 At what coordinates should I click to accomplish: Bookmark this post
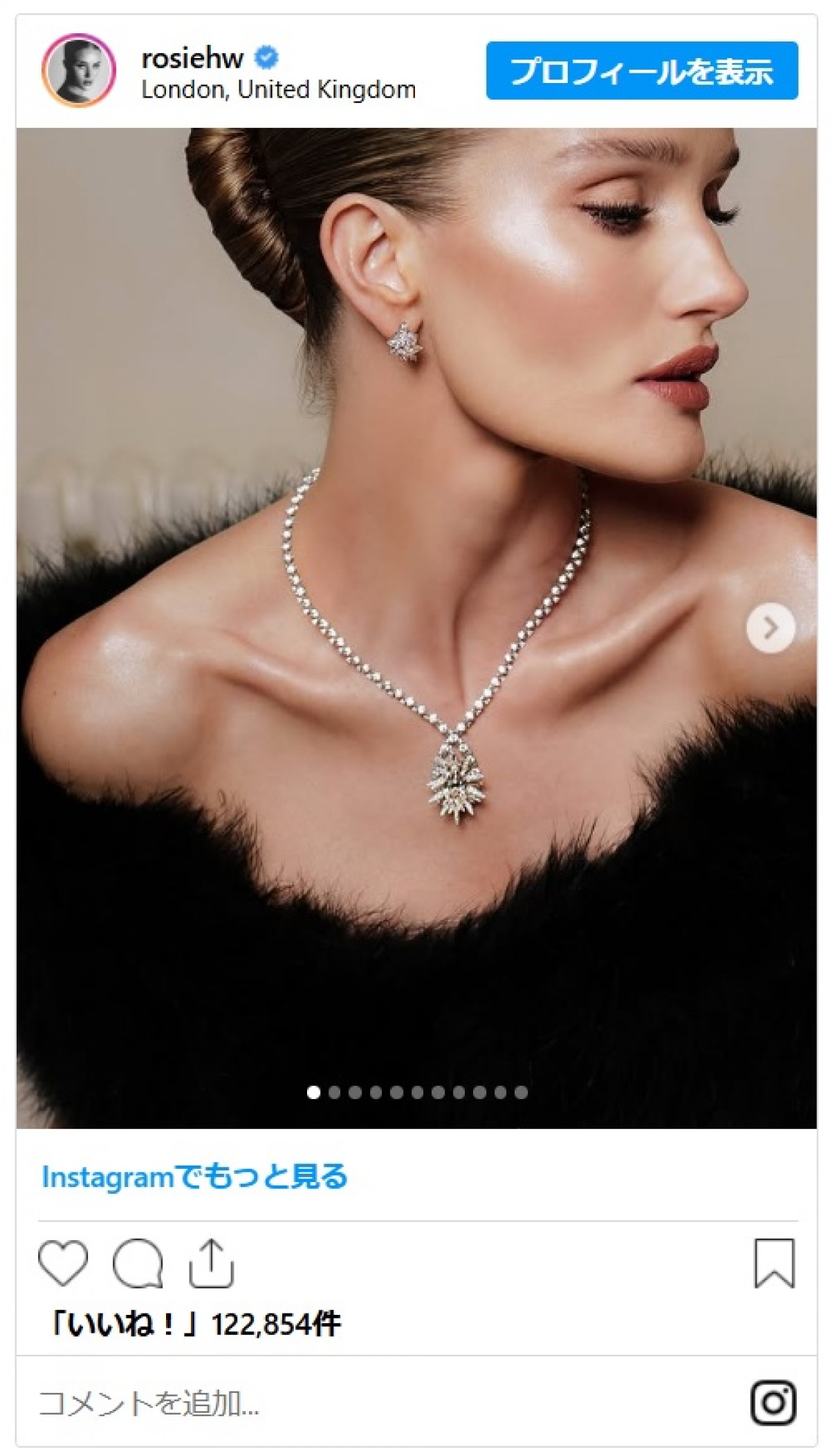[x=773, y=1263]
